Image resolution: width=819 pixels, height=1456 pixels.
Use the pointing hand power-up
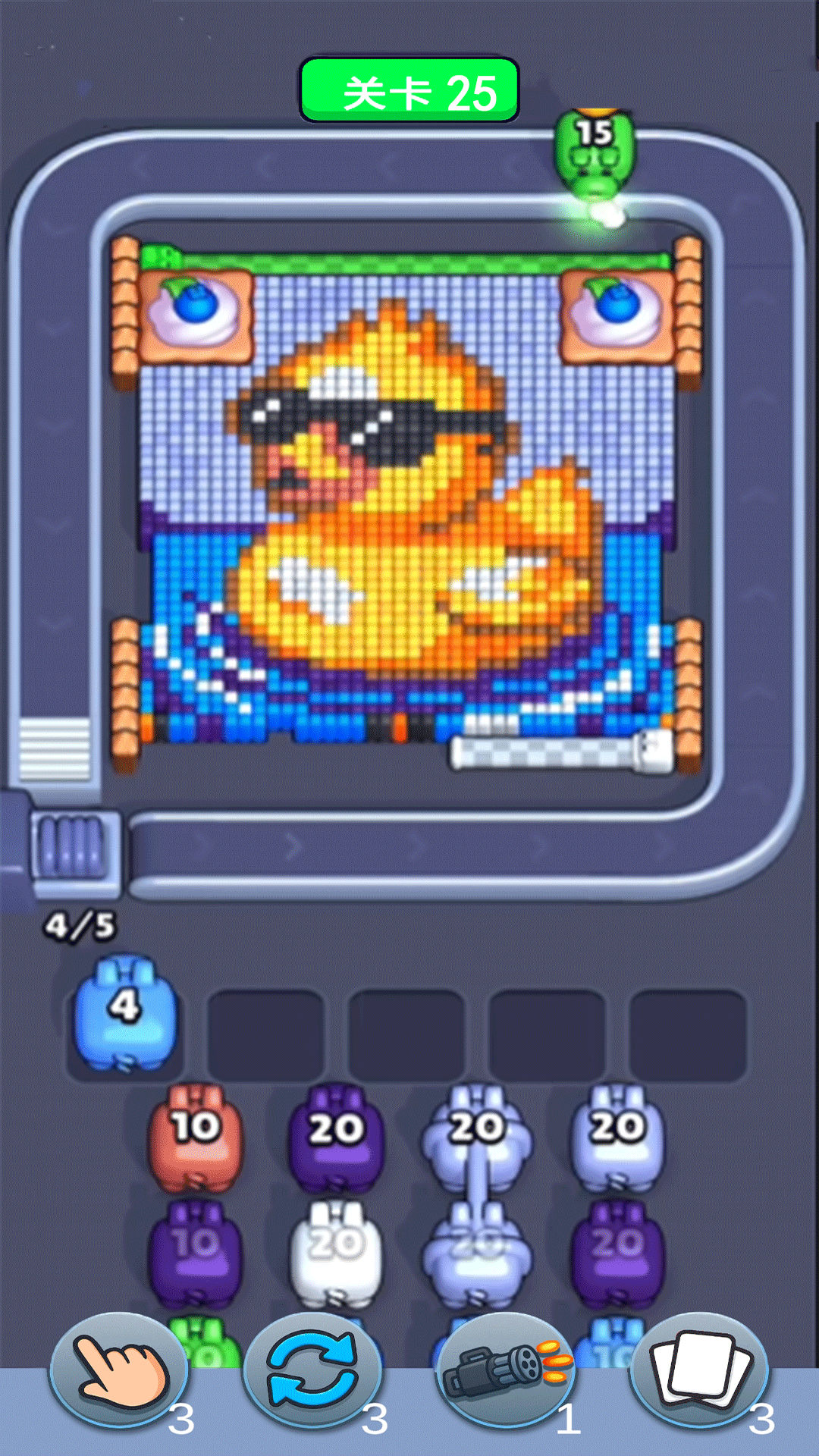pyautogui.click(x=119, y=1371)
